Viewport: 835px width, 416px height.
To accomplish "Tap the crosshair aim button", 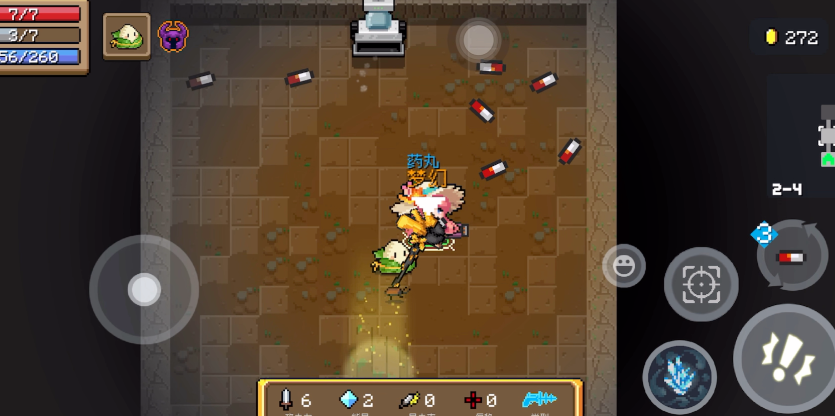I will (x=701, y=284).
